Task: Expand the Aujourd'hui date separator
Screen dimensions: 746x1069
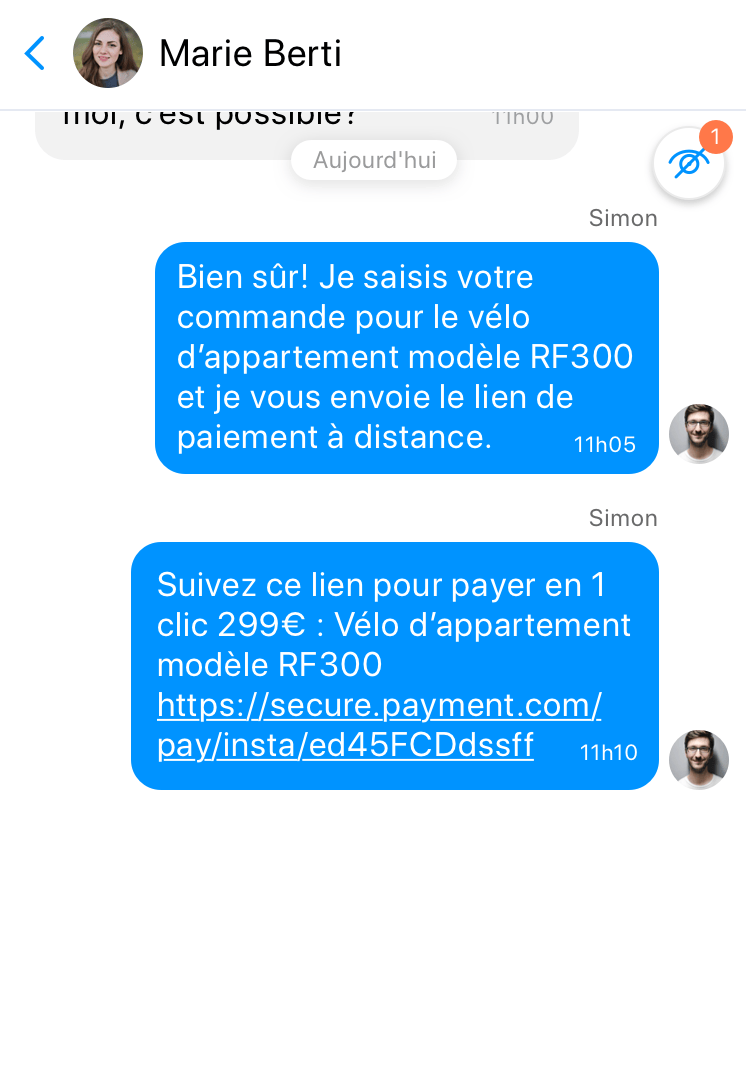Action: 374,160
